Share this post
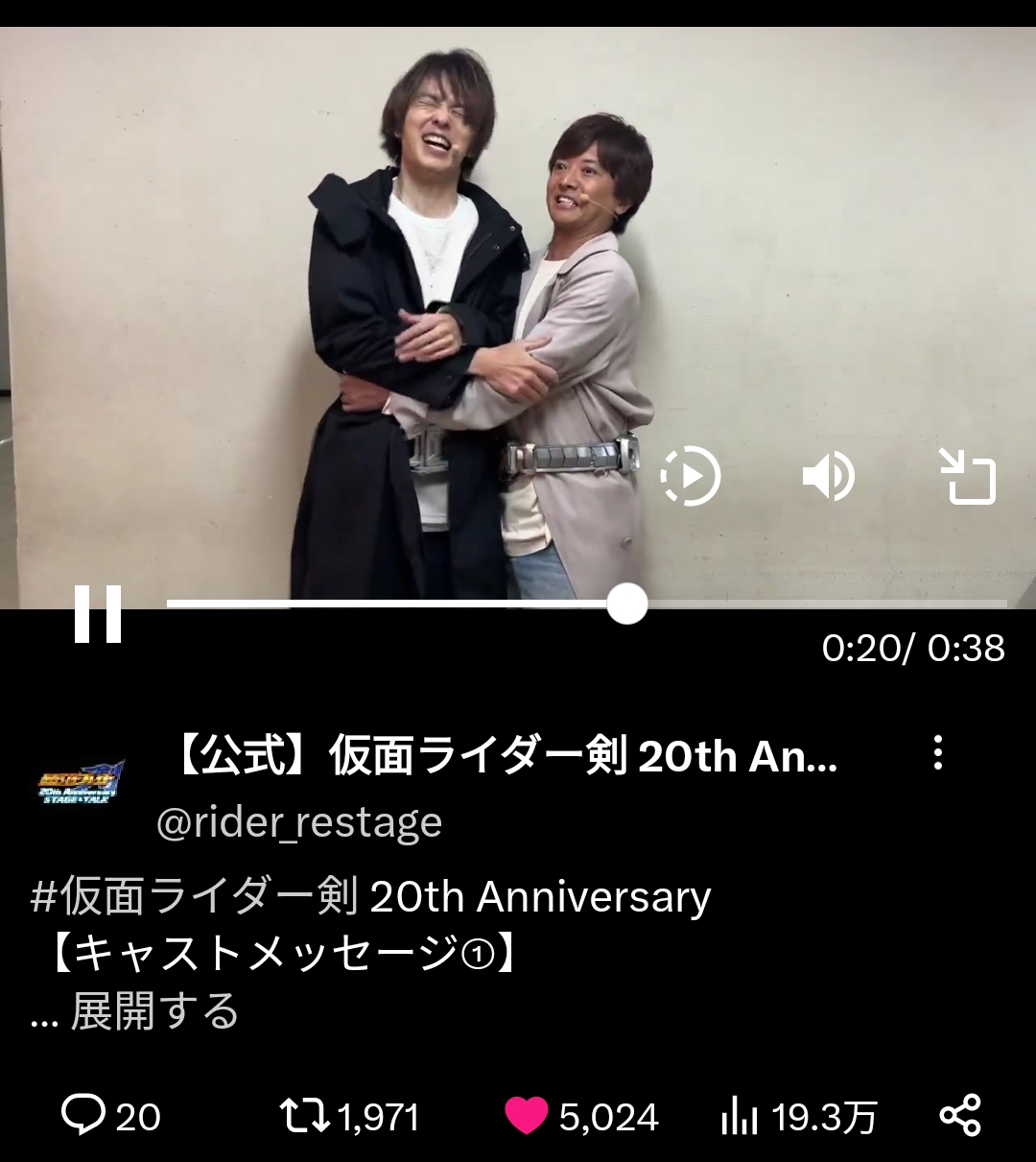This screenshot has height=1162, width=1036. pos(960,1116)
